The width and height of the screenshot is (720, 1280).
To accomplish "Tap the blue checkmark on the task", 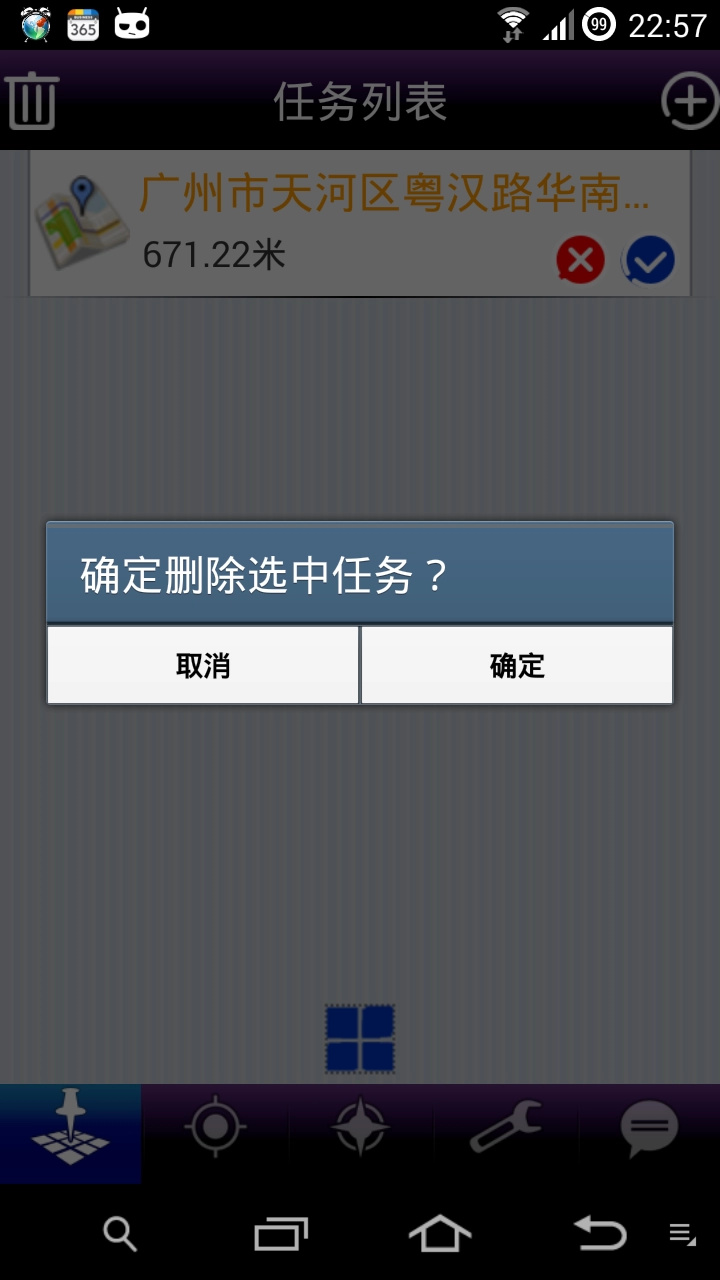I will 650,261.
